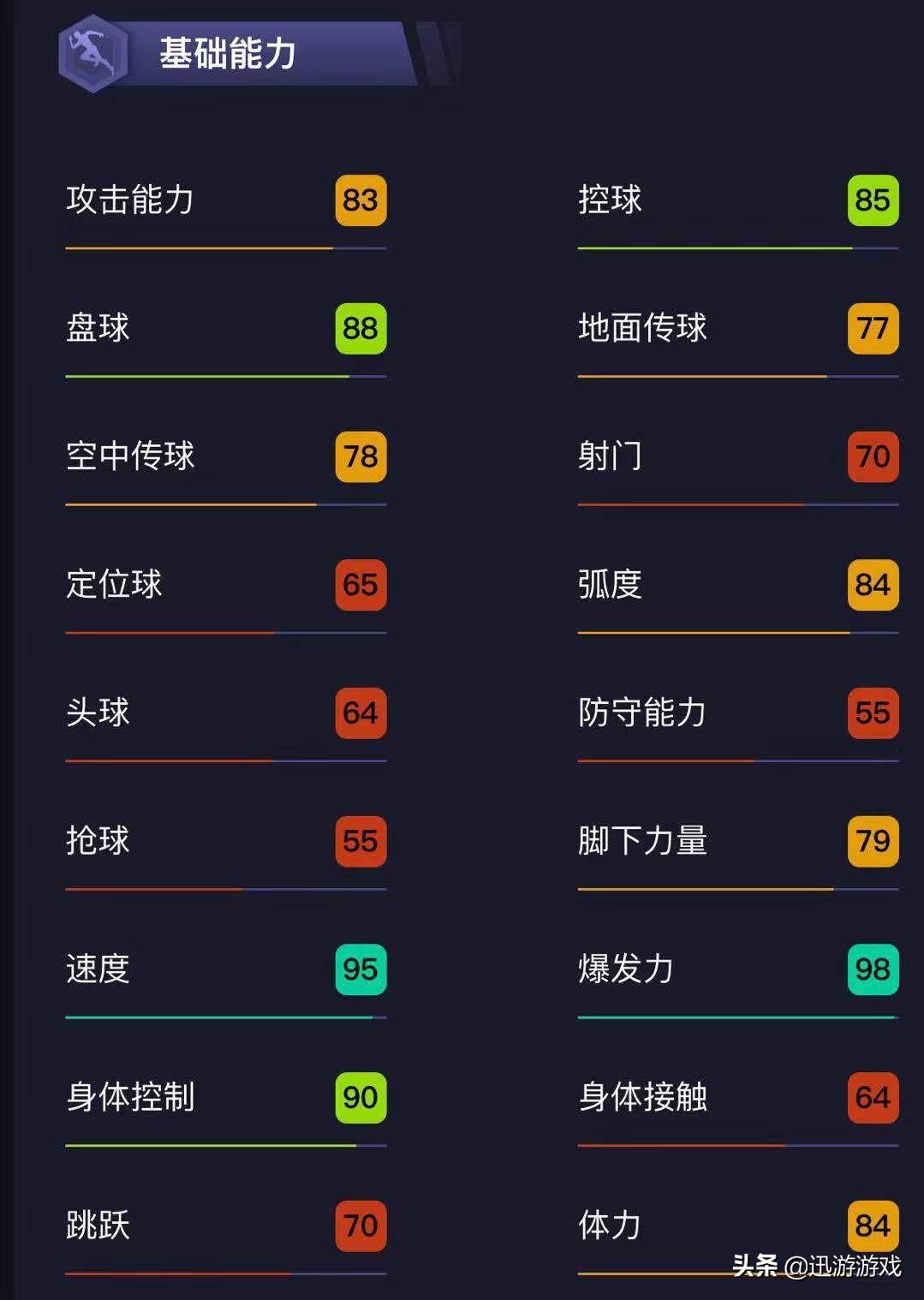924x1300 pixels.
Task: Click the orange 83 攻击能力 stat badge
Action: pyautogui.click(x=360, y=200)
